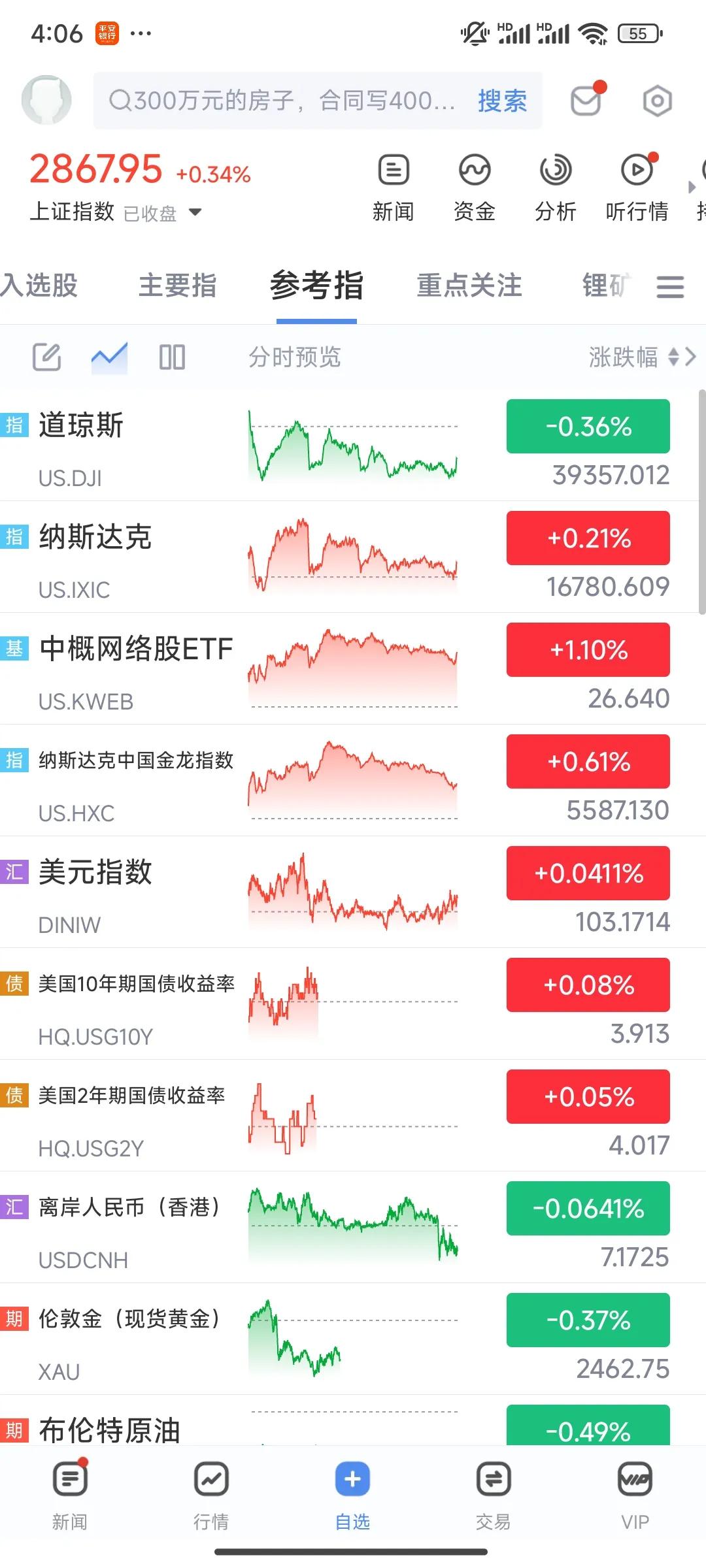This screenshot has height=1568, width=706.
Task: Switch to the 主要指 tab
Action: tap(178, 286)
